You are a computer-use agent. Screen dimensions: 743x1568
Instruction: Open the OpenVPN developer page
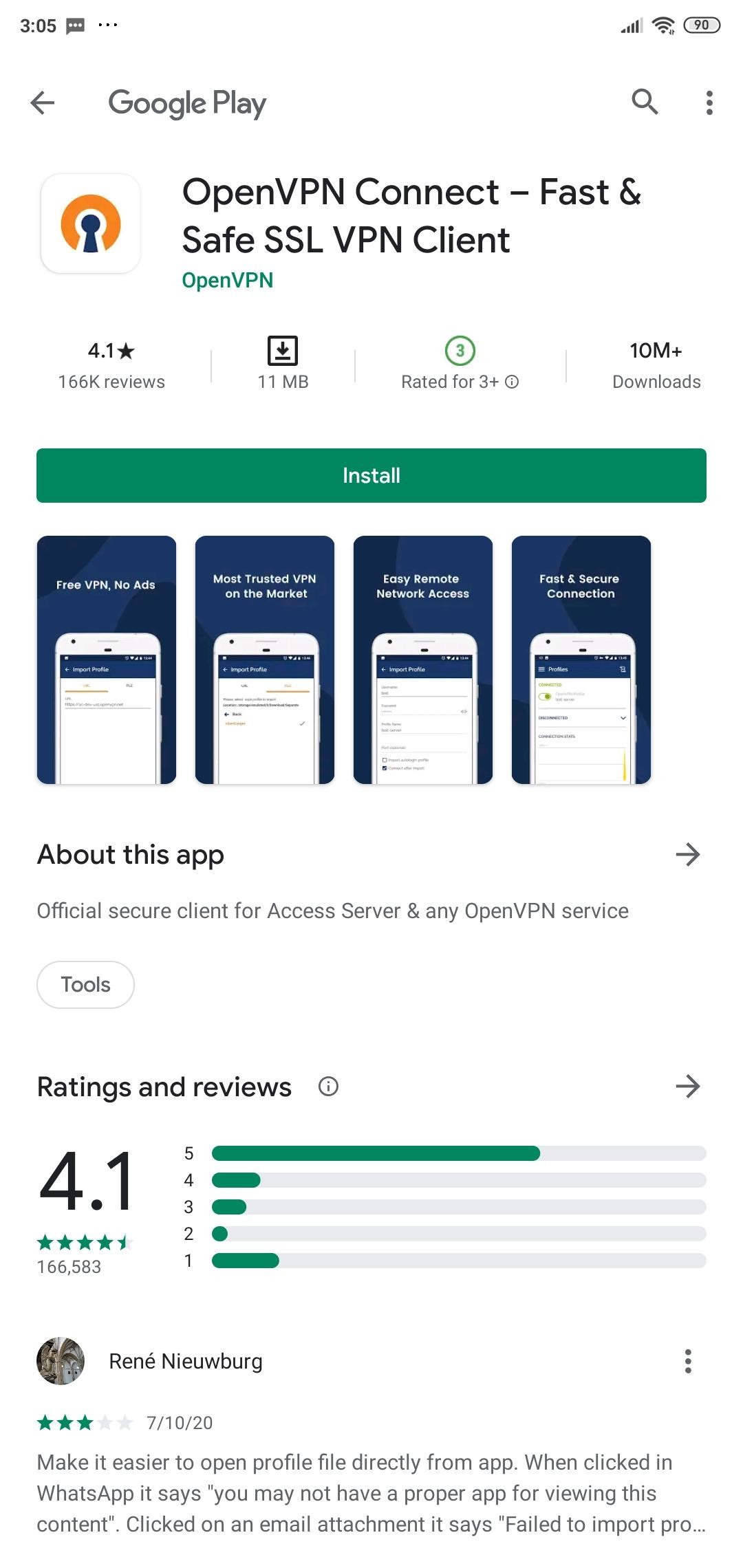click(227, 281)
